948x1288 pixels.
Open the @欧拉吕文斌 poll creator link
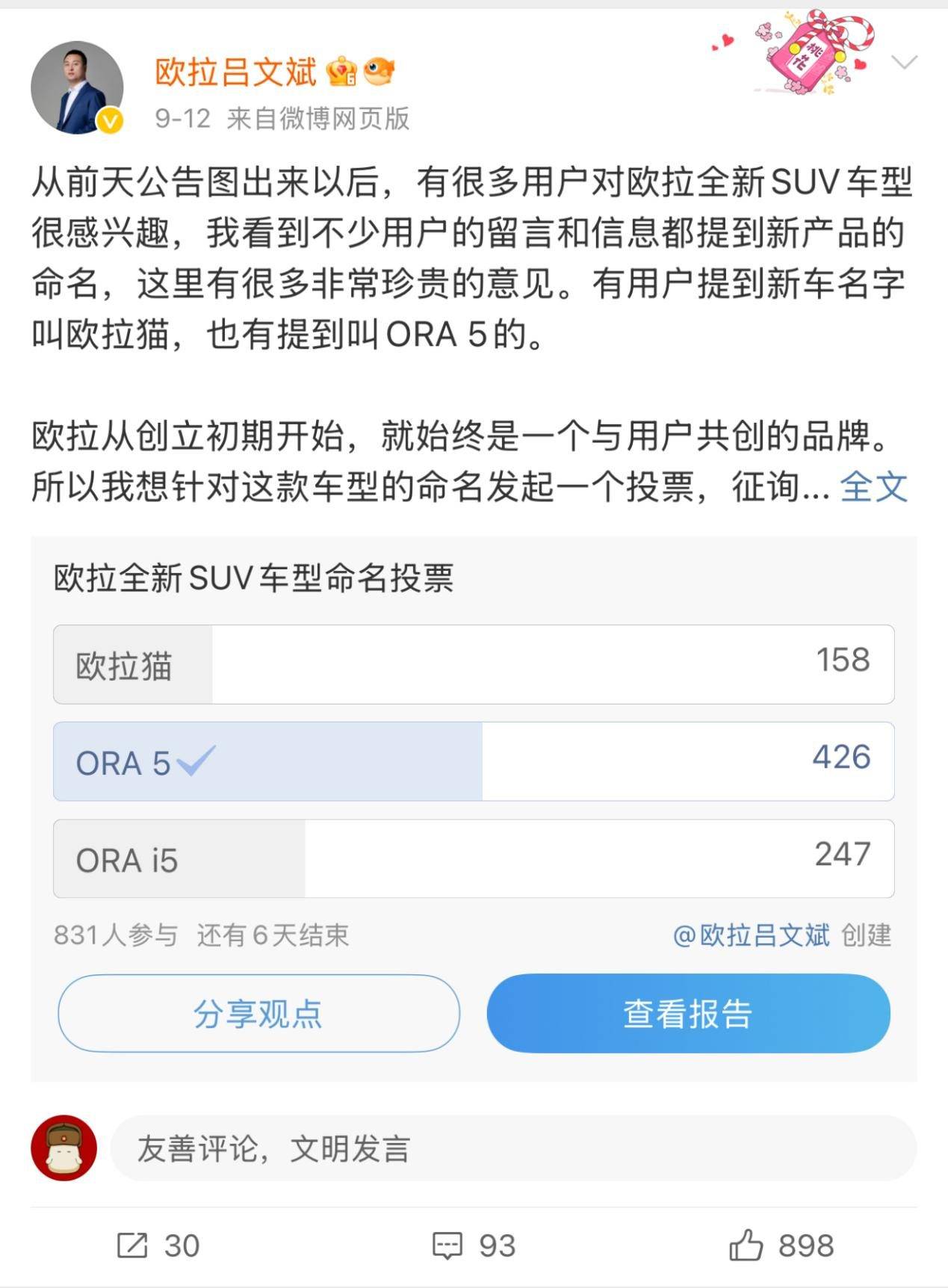tap(751, 935)
